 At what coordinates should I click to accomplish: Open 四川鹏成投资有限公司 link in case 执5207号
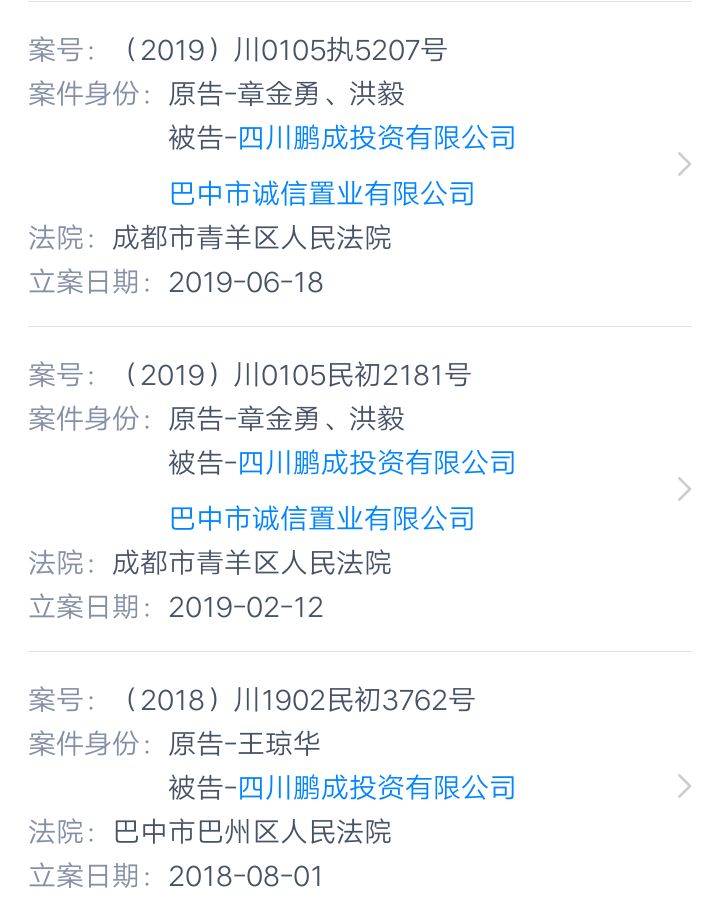pyautogui.click(x=376, y=137)
